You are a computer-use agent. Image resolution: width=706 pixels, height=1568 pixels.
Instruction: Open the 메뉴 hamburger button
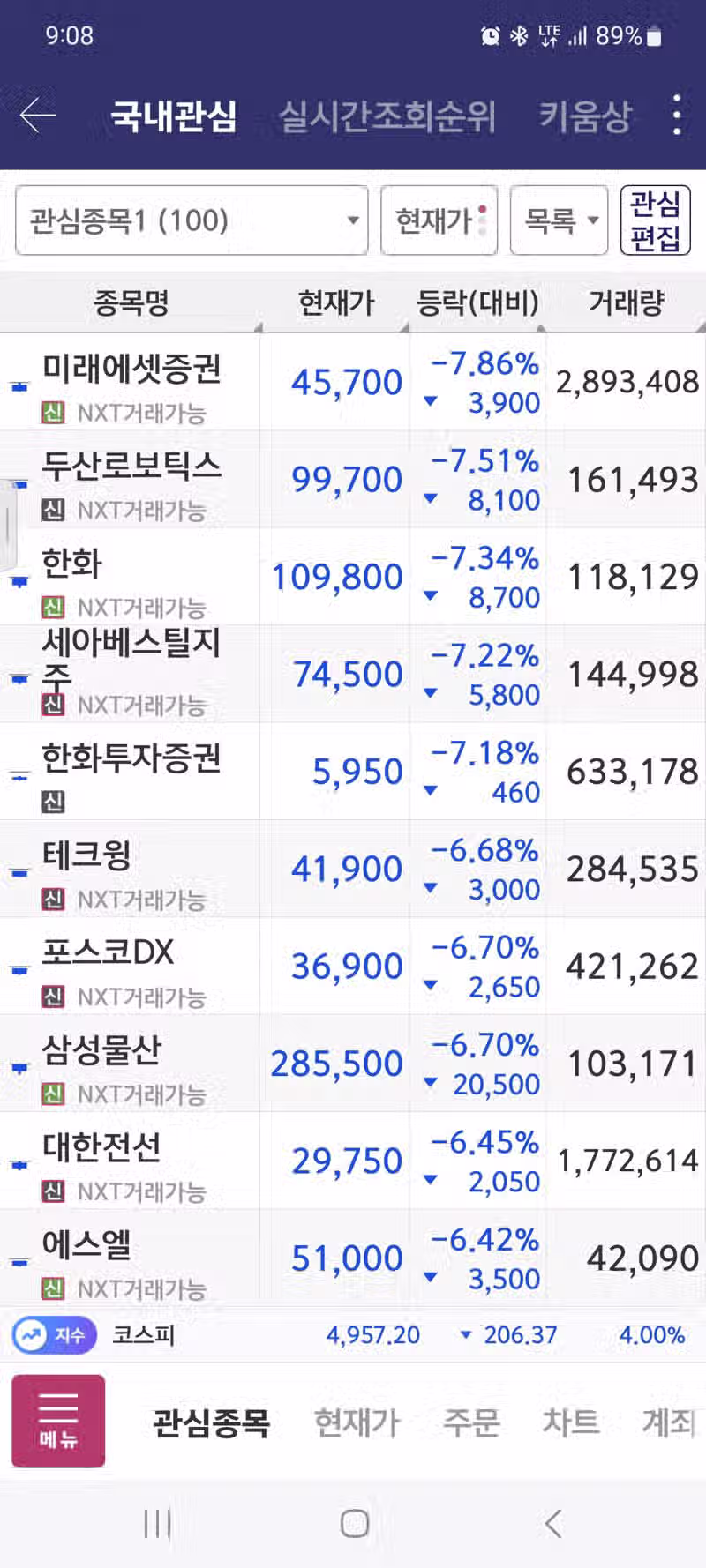click(58, 1421)
